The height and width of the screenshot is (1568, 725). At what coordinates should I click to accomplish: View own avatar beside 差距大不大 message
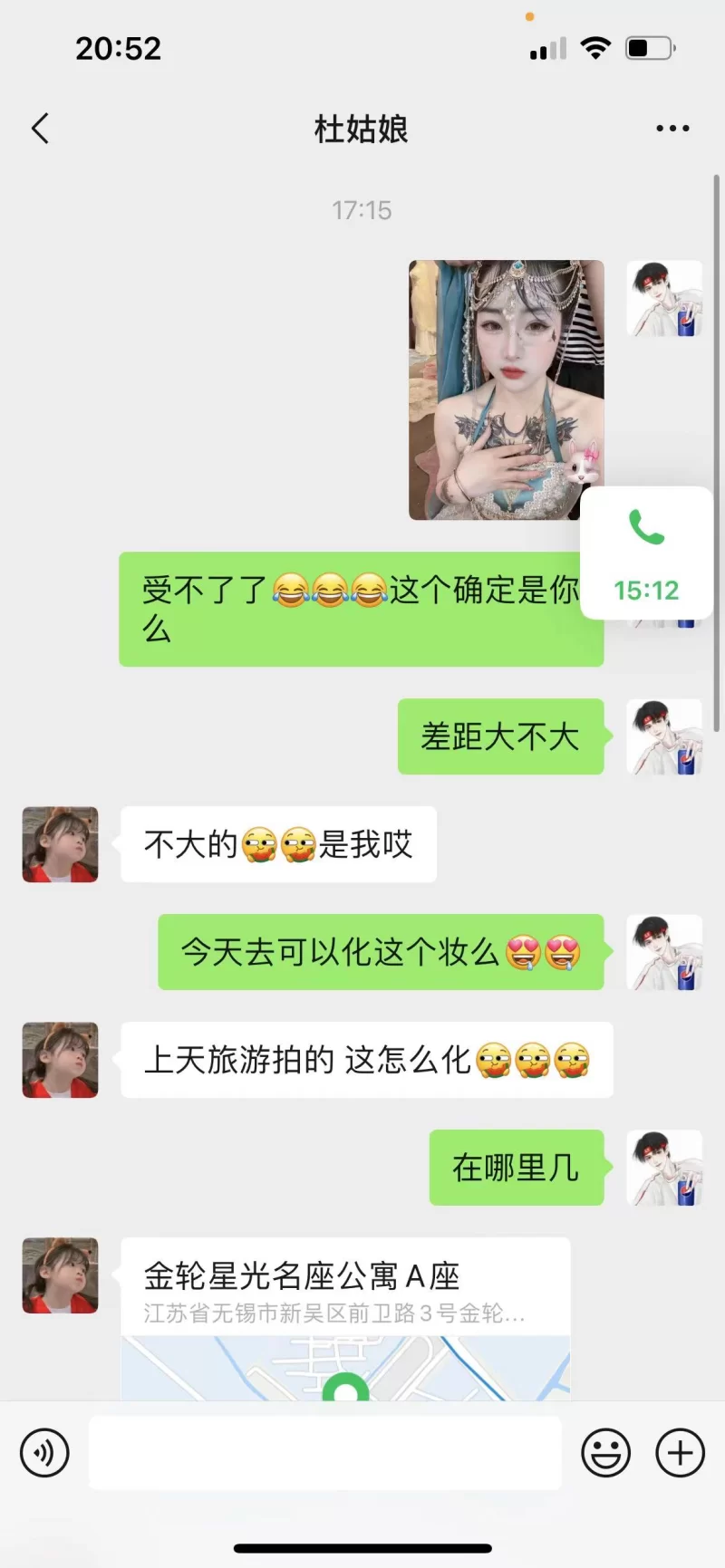664,736
